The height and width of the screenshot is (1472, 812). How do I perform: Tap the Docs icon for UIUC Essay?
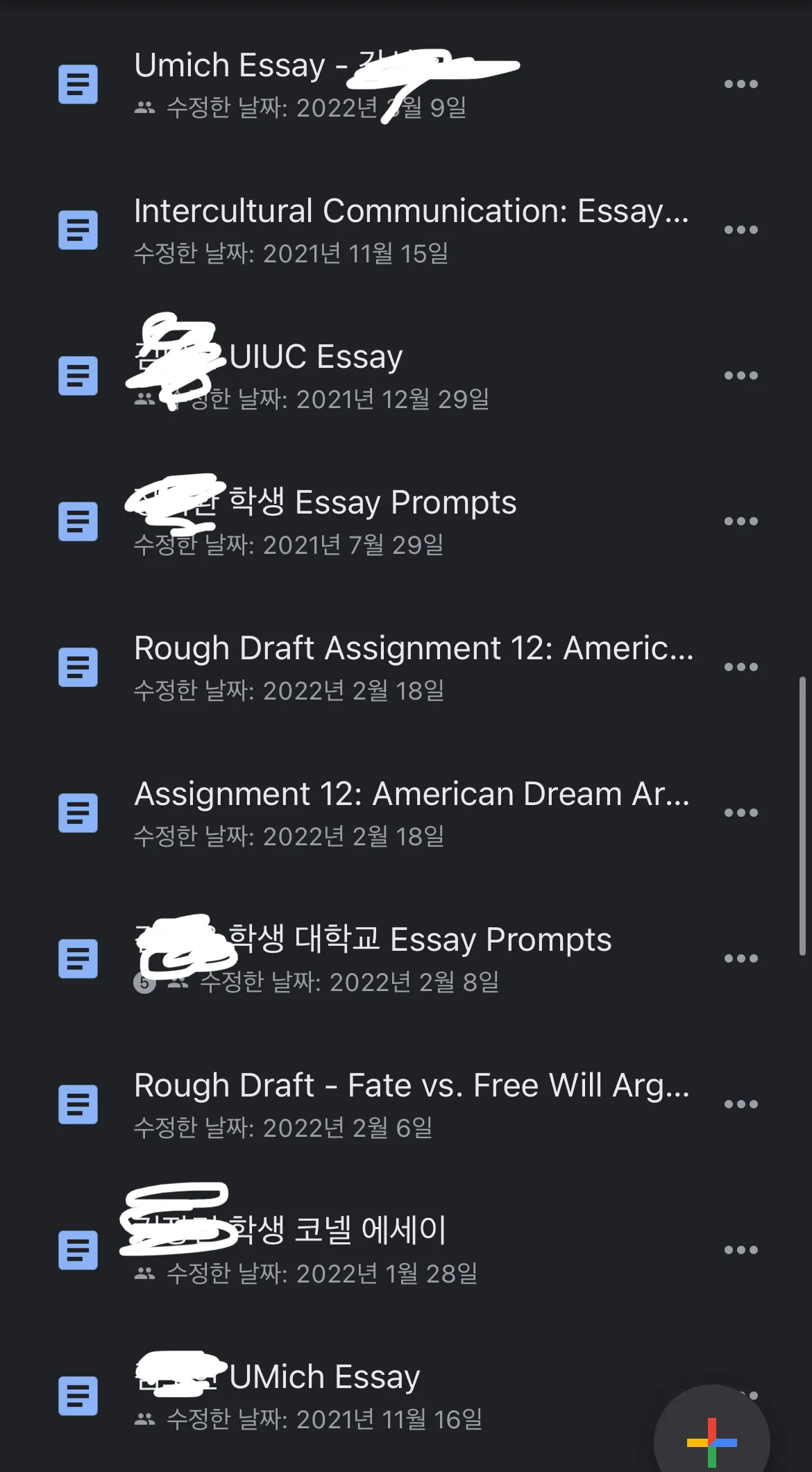(78, 375)
